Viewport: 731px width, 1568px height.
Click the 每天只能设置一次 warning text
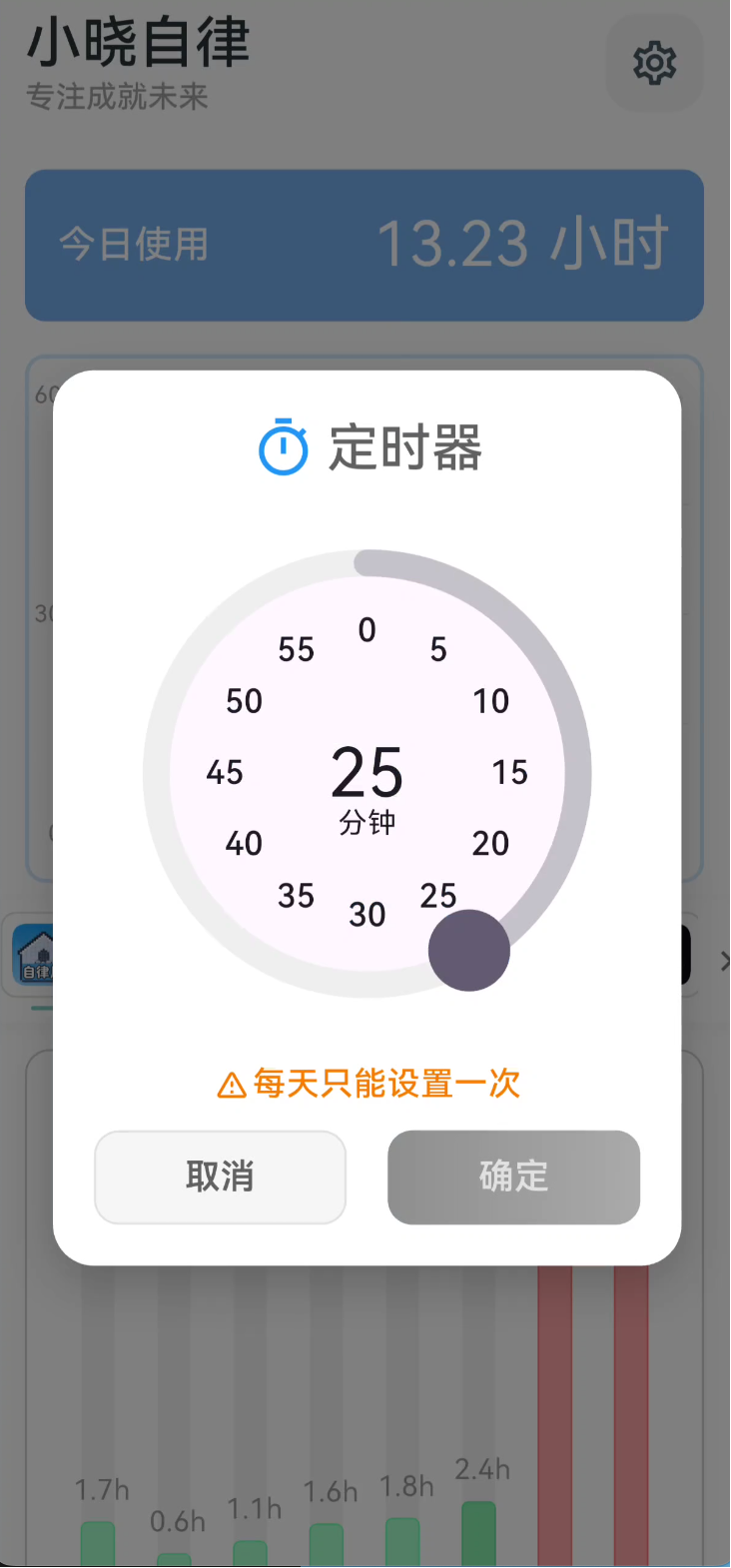384,1083
